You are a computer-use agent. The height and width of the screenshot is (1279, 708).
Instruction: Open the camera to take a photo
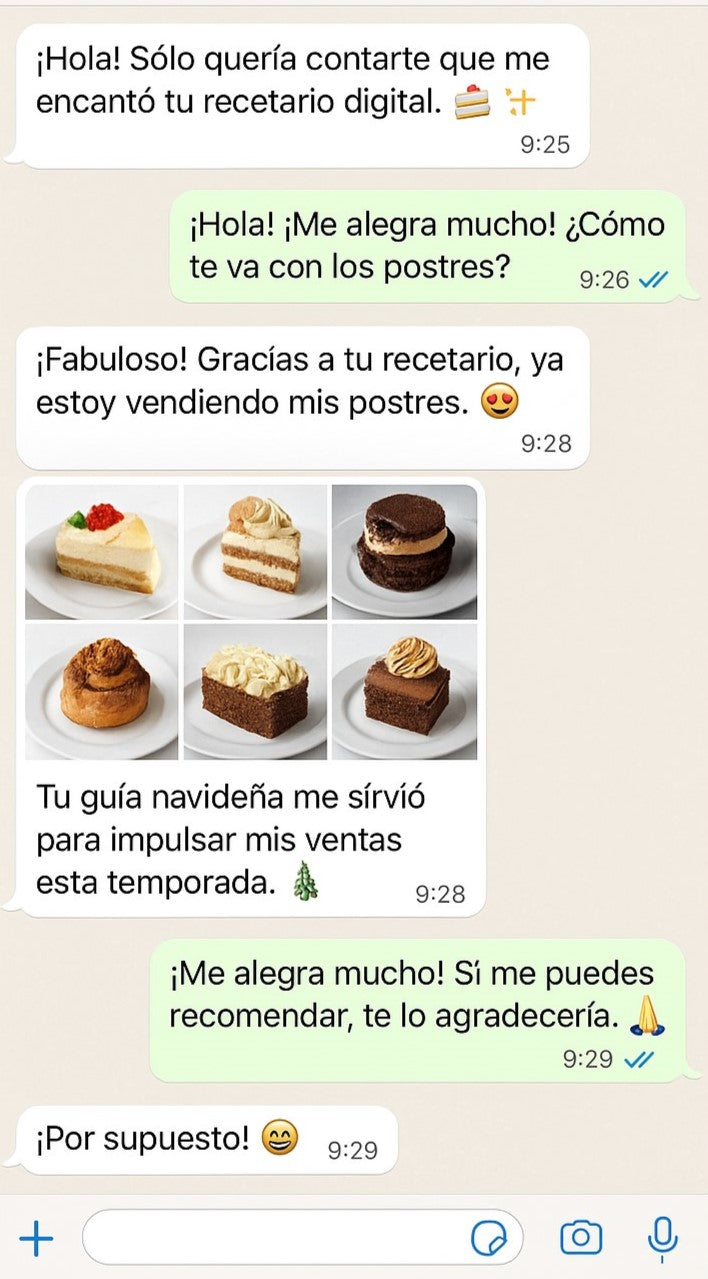click(581, 1238)
